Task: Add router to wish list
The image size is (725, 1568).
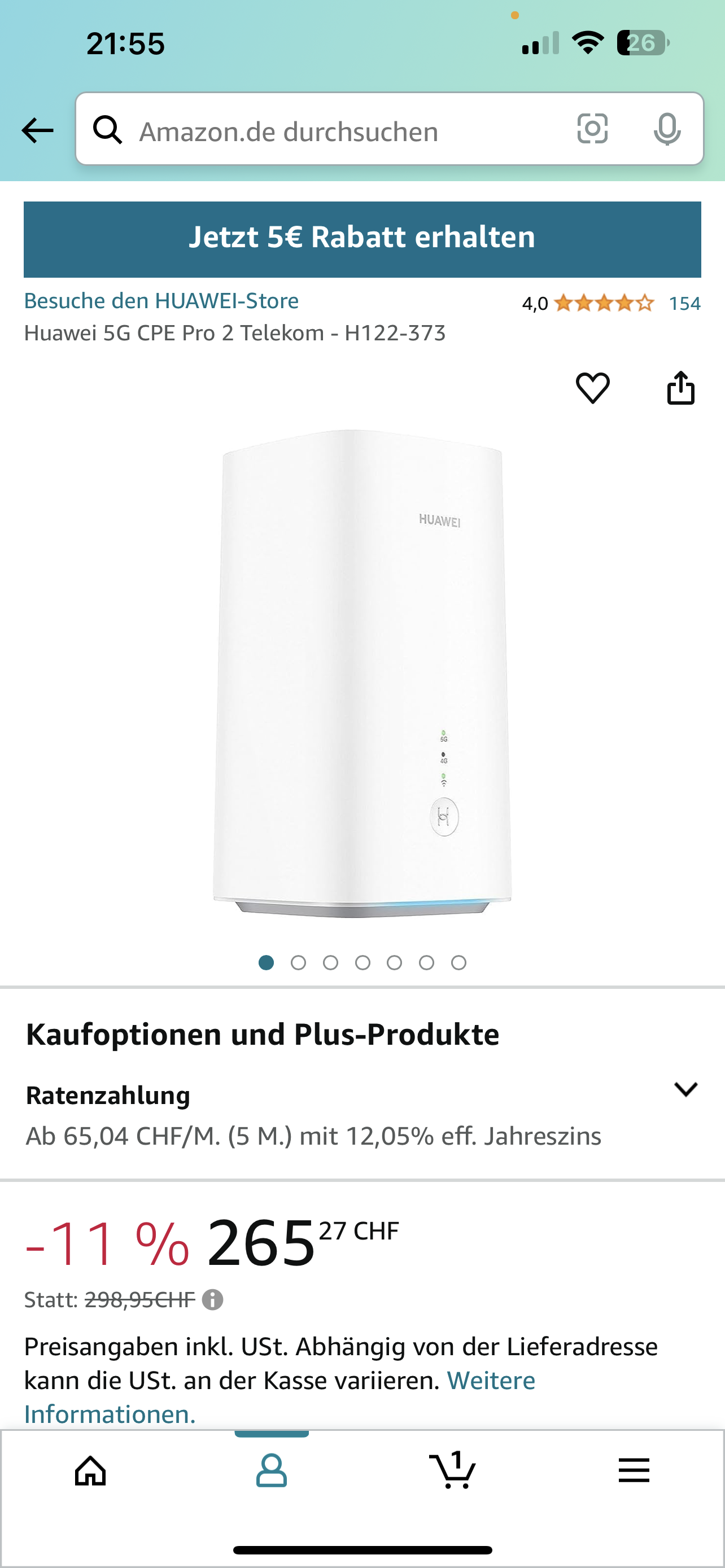Action: [592, 388]
